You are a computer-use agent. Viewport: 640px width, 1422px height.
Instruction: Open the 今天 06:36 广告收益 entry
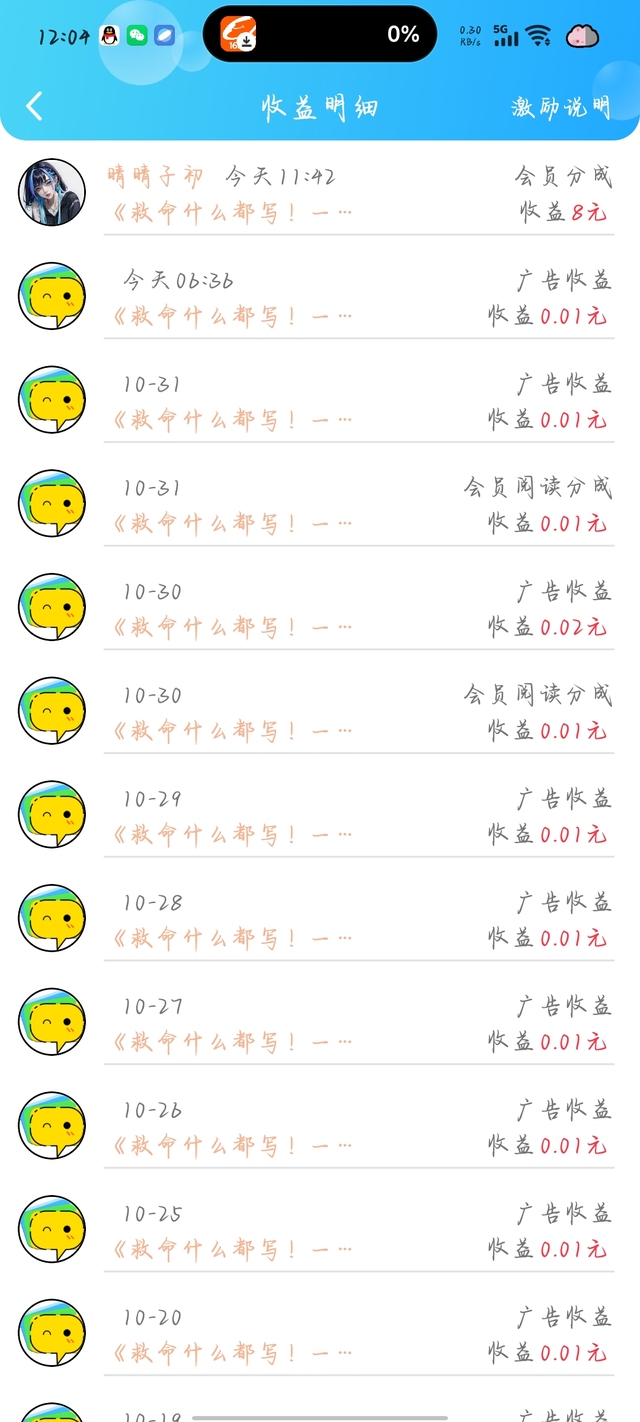pyautogui.click(x=358, y=298)
